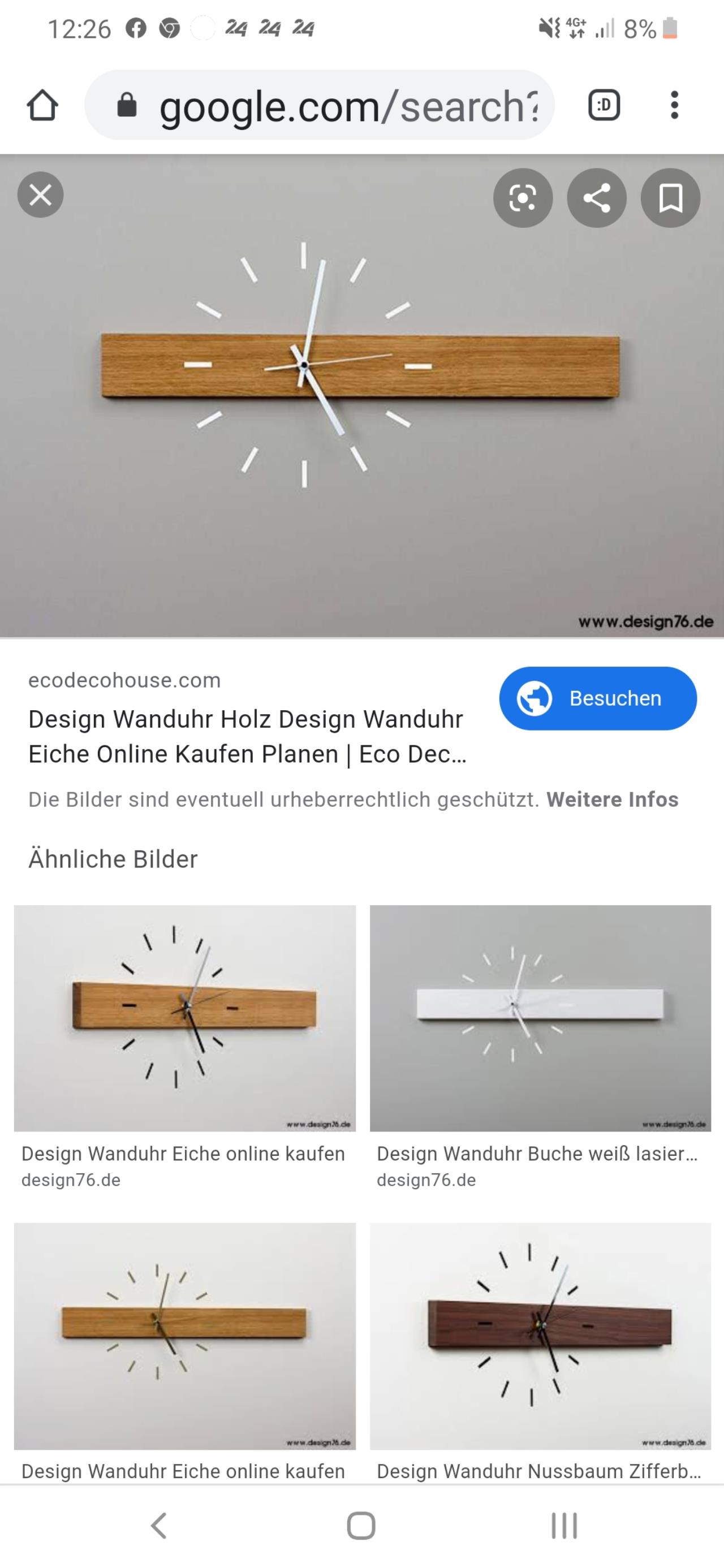Save the image to collections
724x1568 pixels.
670,198
